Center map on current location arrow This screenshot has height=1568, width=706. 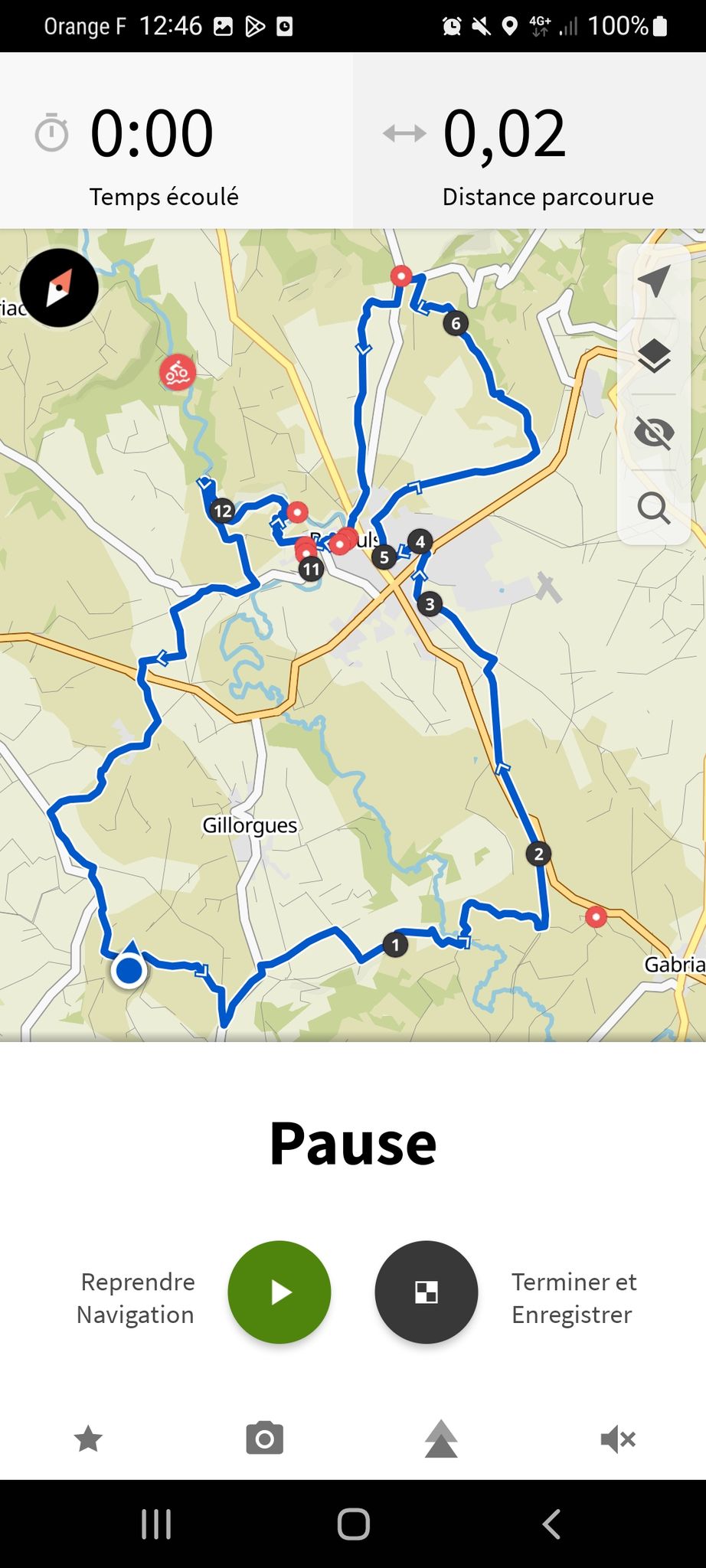pyautogui.click(x=654, y=281)
